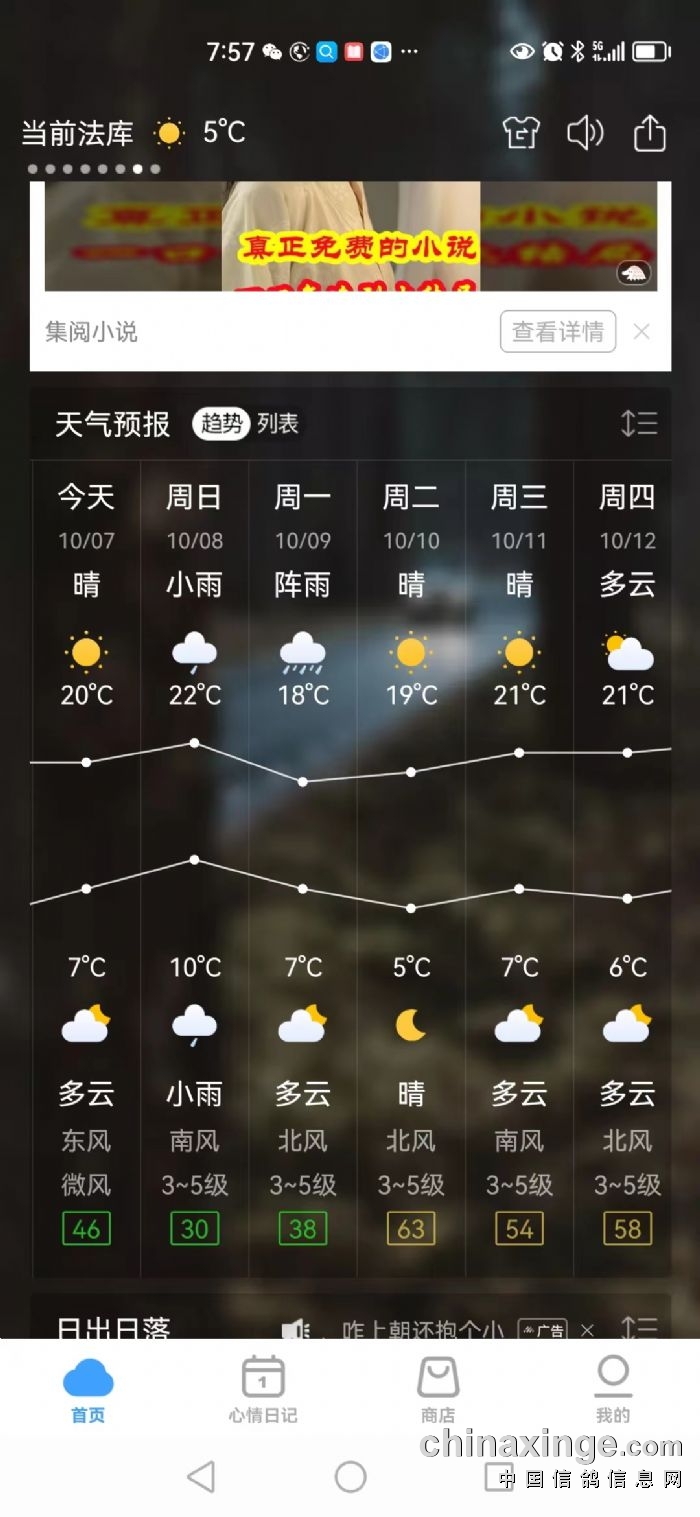Viewport: 700px width, 1517px height.
Task: Open the clothing advice shirt icon
Action: point(521,133)
